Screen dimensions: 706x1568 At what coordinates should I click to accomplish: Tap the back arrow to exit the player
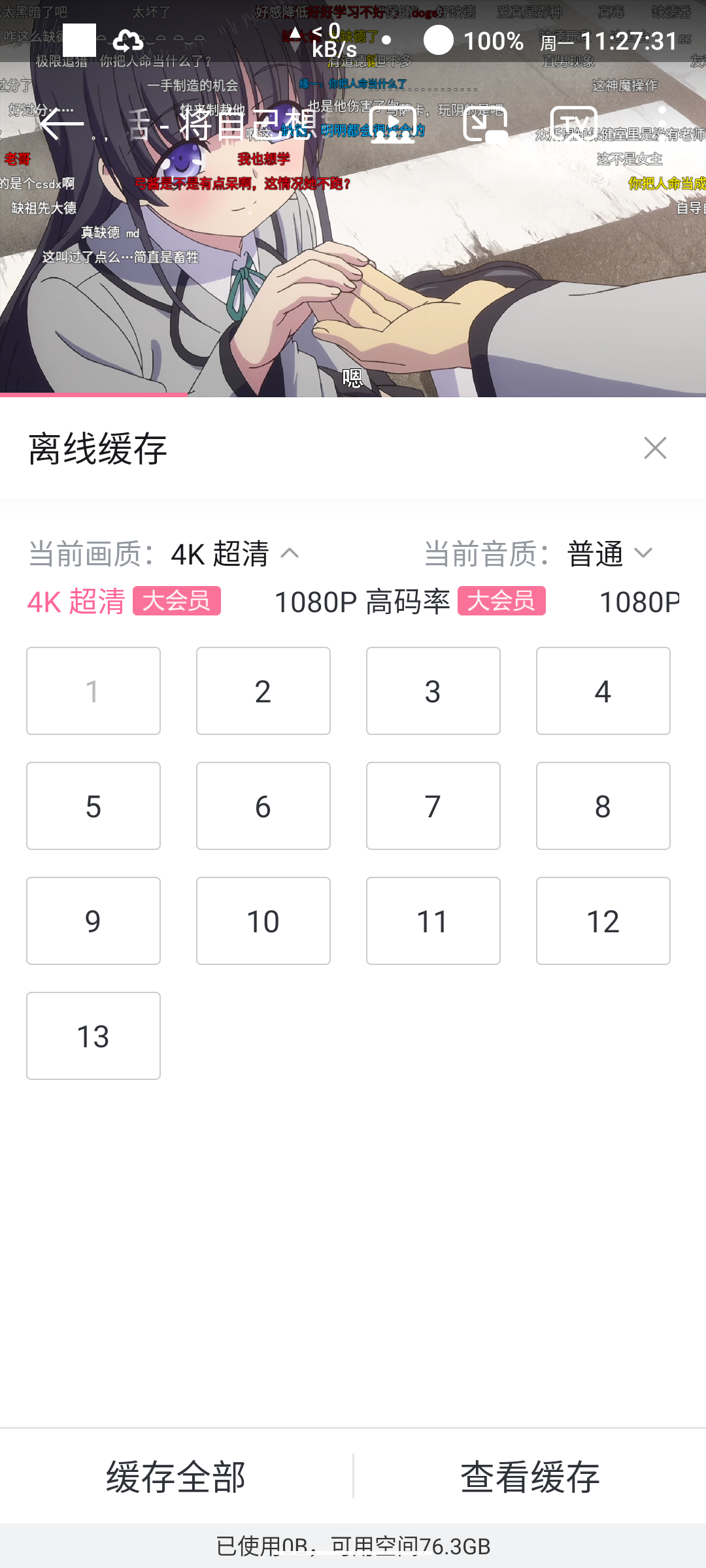pyautogui.click(x=62, y=124)
